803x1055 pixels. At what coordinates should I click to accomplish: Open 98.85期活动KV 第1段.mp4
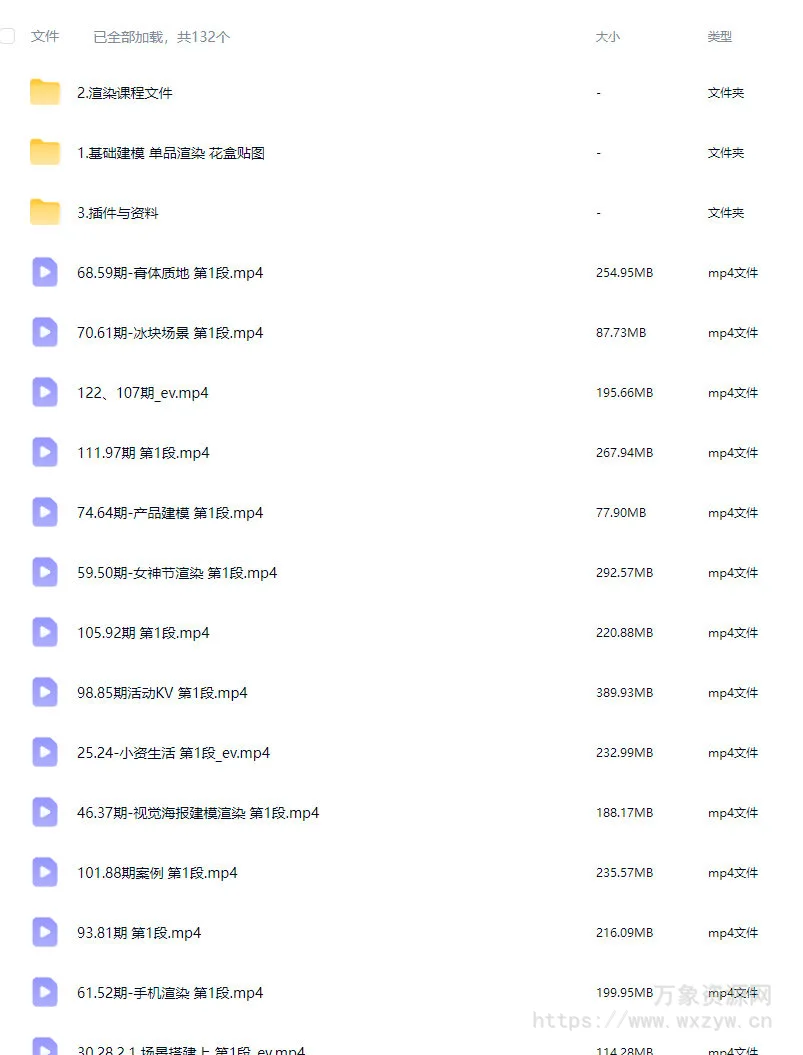[x=162, y=693]
